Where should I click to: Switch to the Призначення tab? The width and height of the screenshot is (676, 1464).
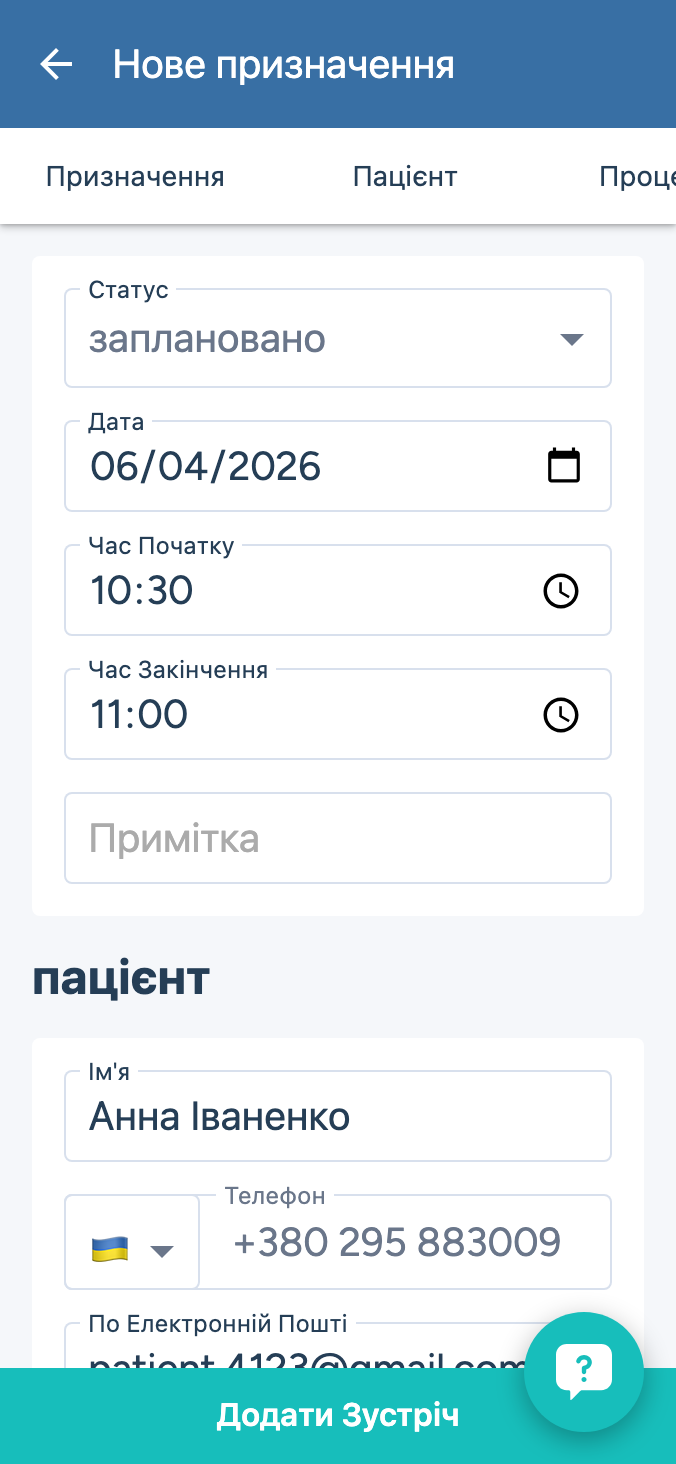pos(135,177)
